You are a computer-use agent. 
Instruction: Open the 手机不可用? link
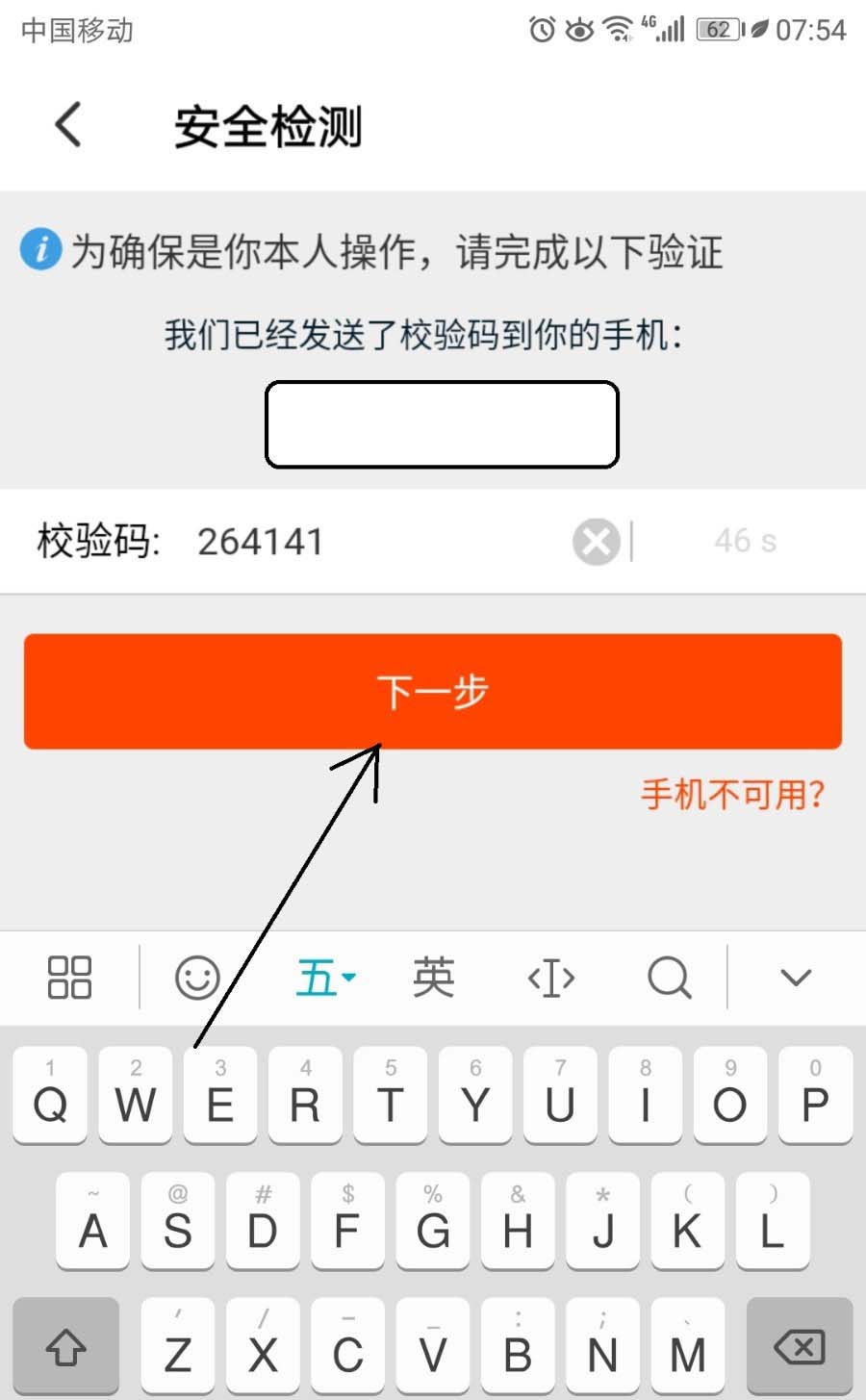(x=732, y=795)
